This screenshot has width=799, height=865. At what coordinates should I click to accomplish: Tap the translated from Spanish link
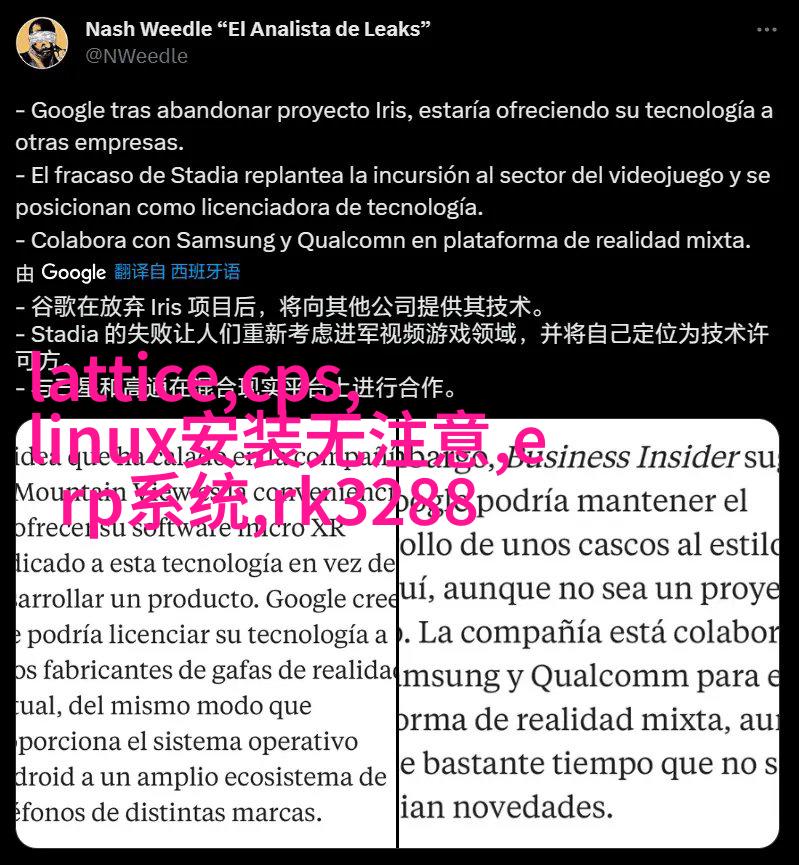(177, 271)
